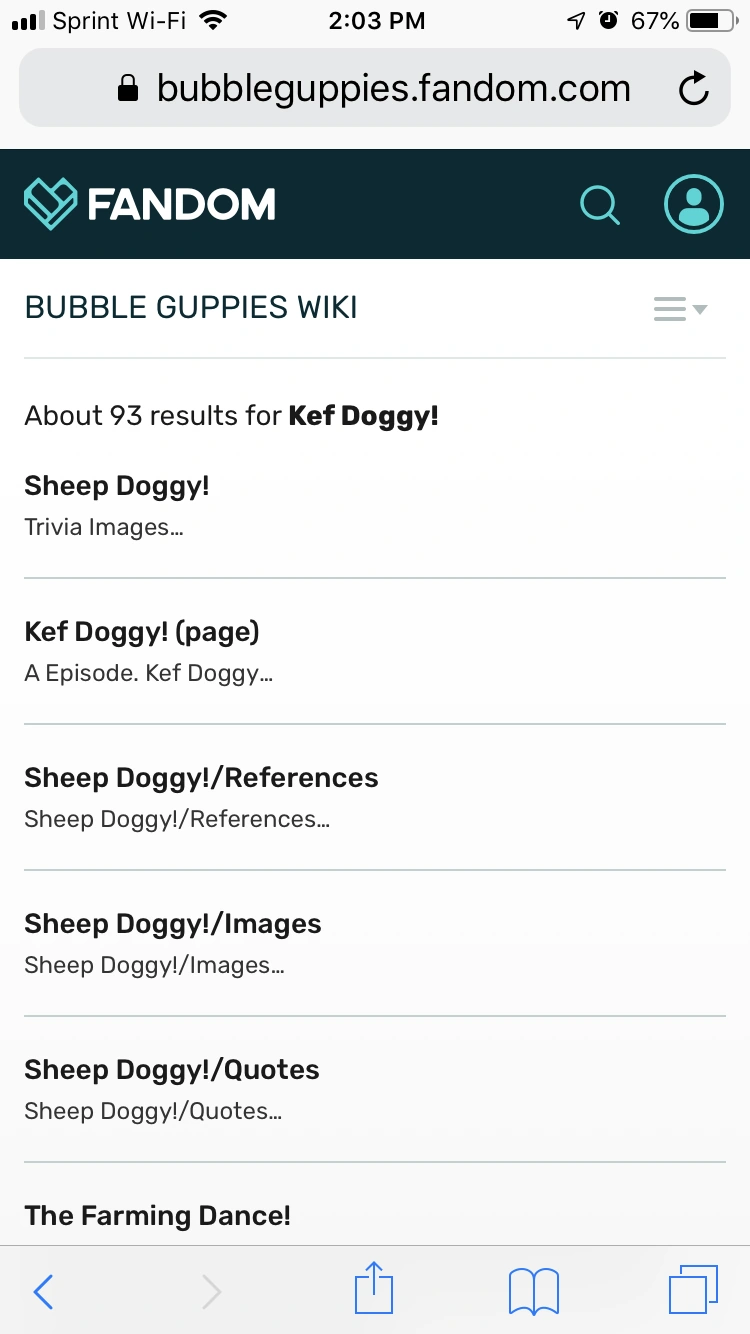Tap the page reload icon in address bar
The image size is (750, 1334).
(x=694, y=88)
